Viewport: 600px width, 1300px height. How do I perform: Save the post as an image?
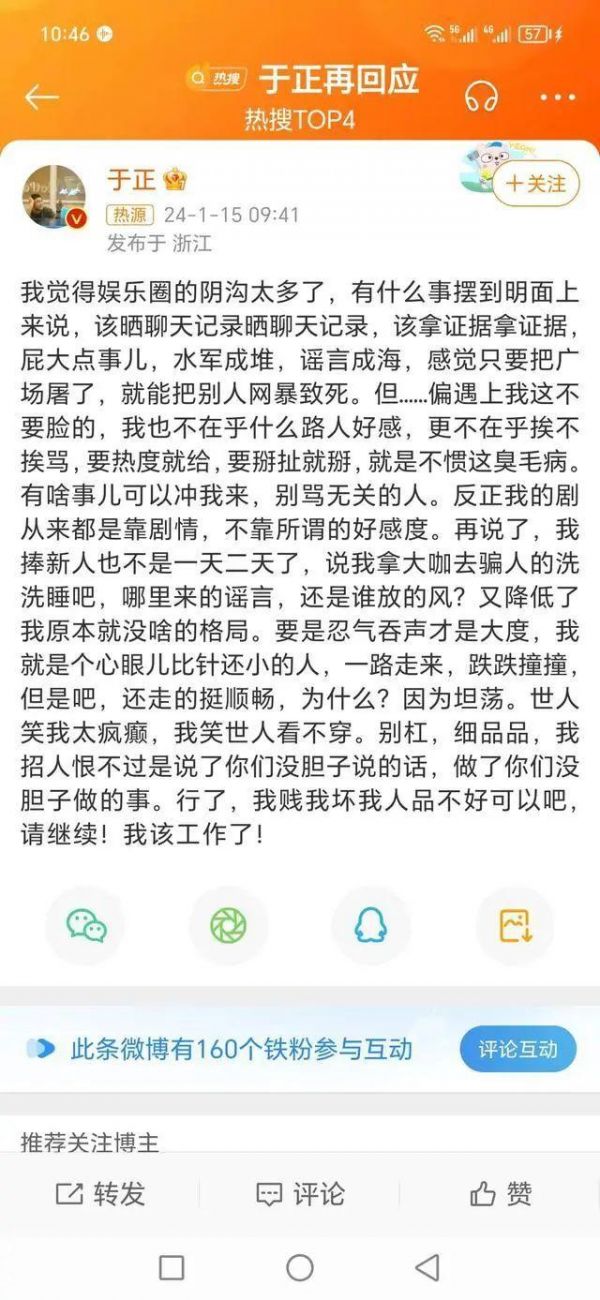515,926
